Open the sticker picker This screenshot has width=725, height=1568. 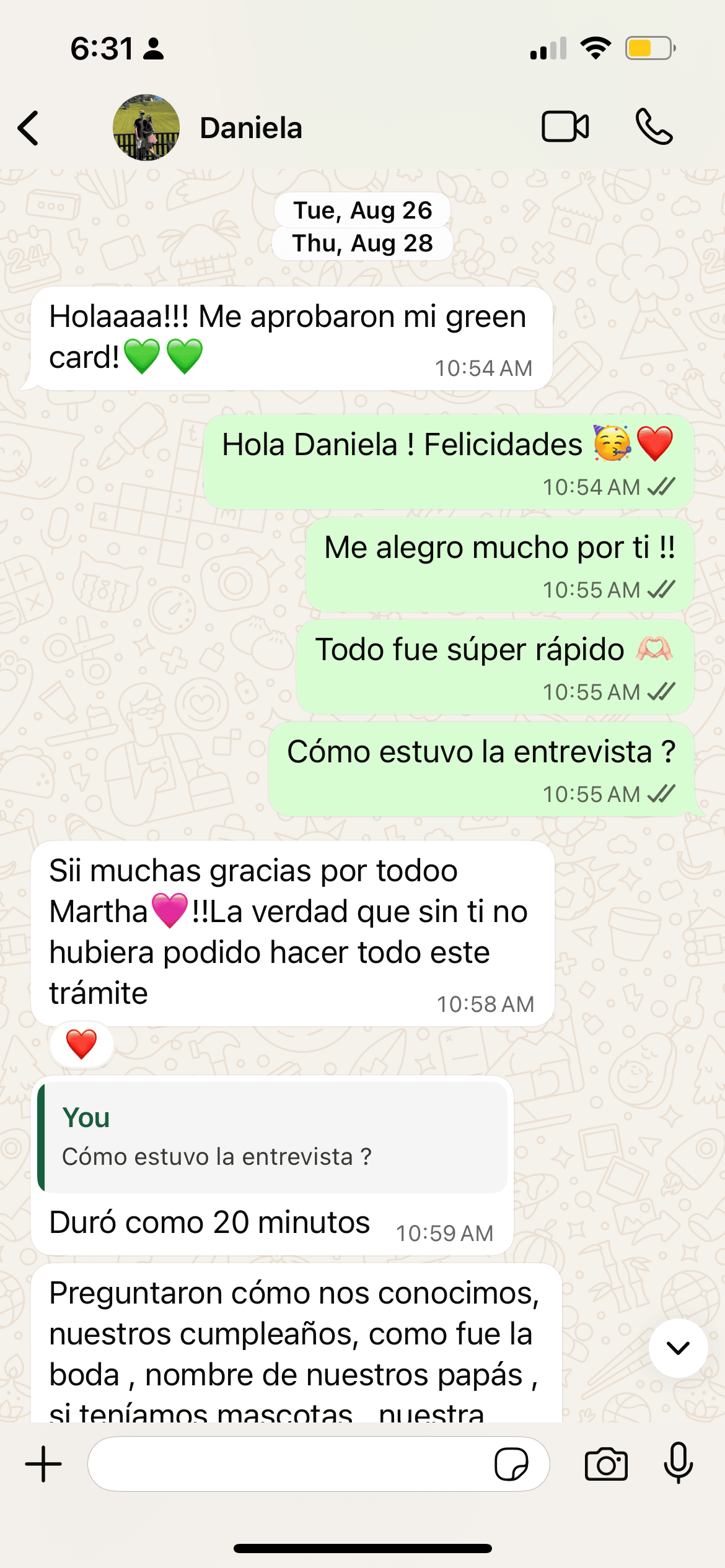(511, 1464)
